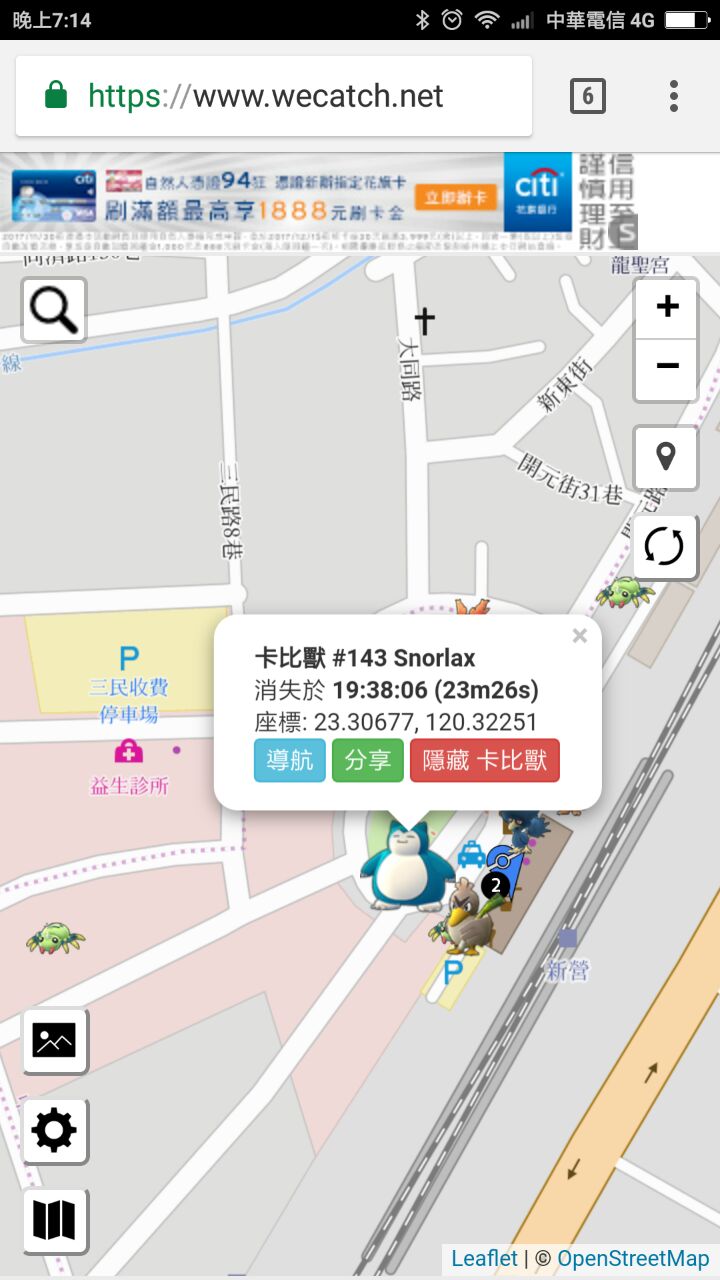Open the map search magnifier

[x=54, y=310]
